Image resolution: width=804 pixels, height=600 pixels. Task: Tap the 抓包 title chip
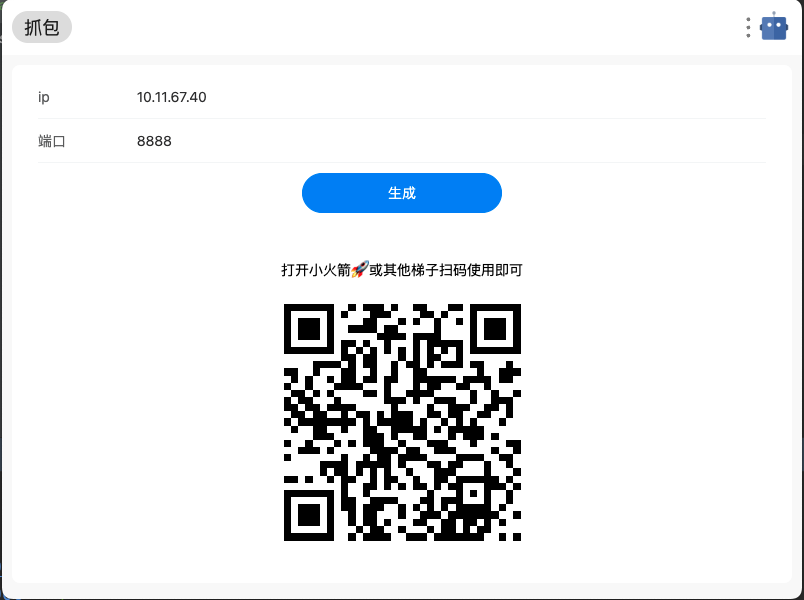click(42, 27)
